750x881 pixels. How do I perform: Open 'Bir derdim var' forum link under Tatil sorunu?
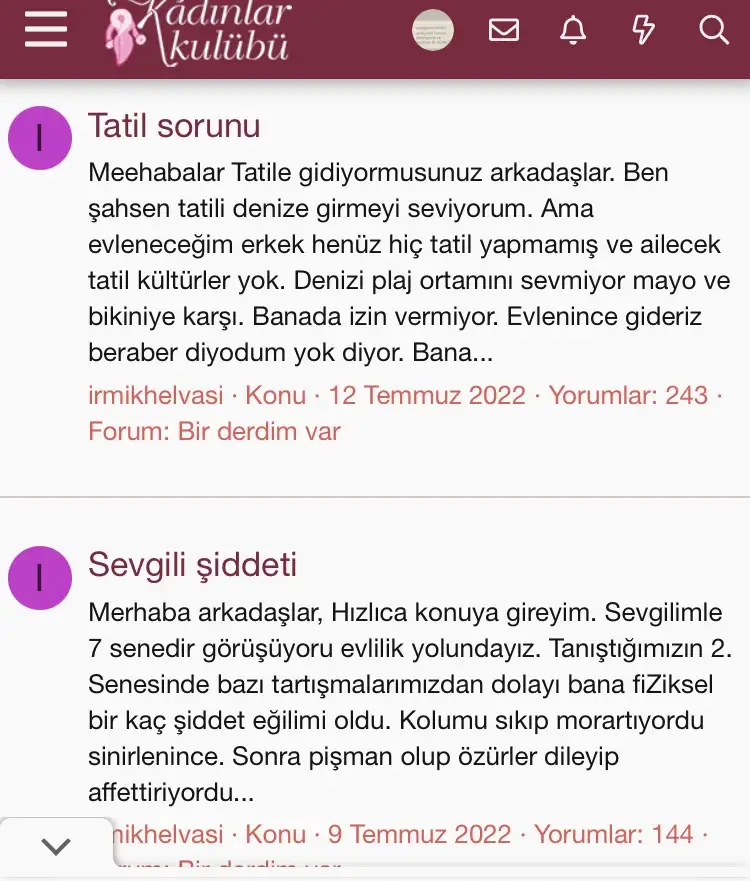tap(259, 432)
